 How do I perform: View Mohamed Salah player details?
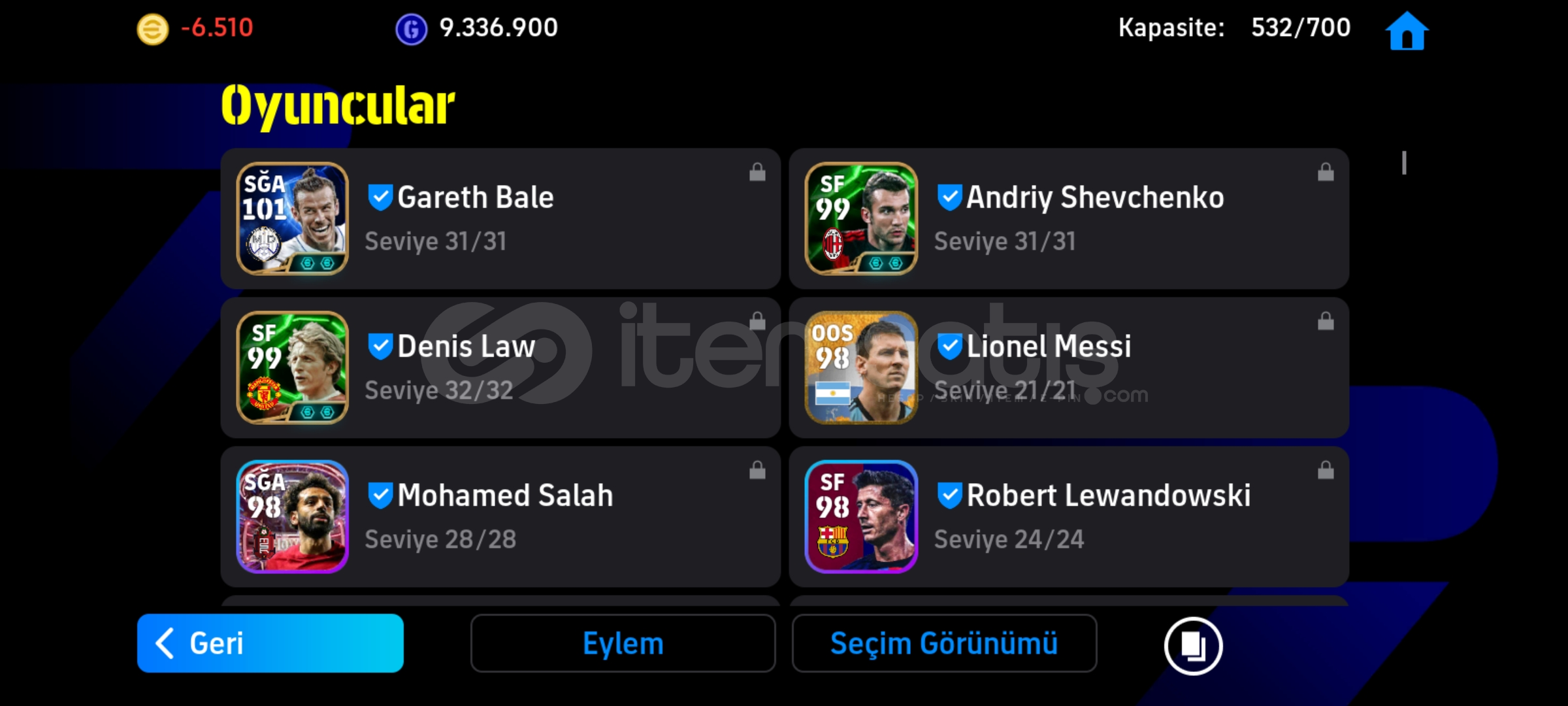click(500, 516)
